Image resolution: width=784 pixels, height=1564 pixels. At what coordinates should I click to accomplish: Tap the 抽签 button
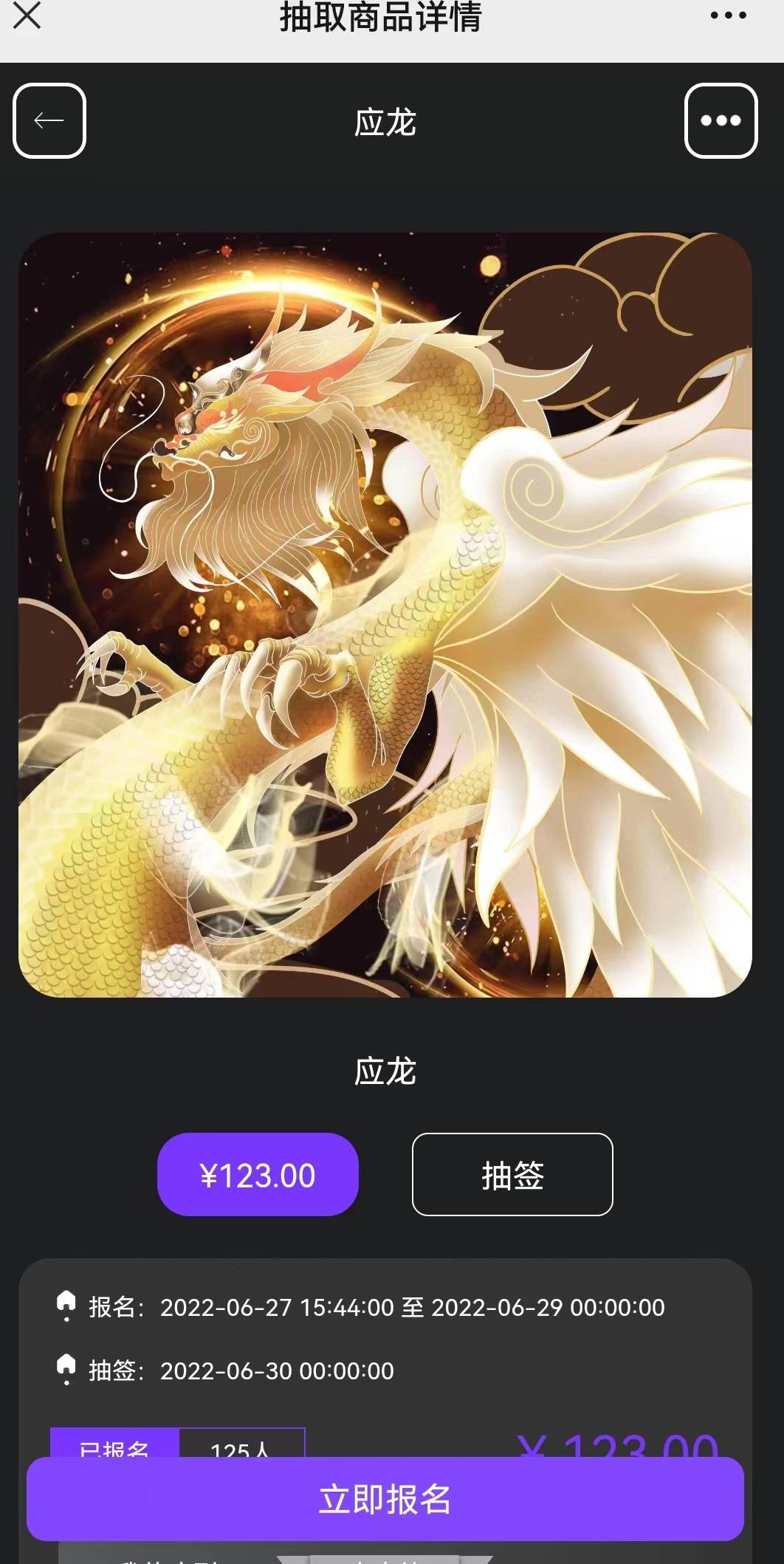(x=512, y=1174)
